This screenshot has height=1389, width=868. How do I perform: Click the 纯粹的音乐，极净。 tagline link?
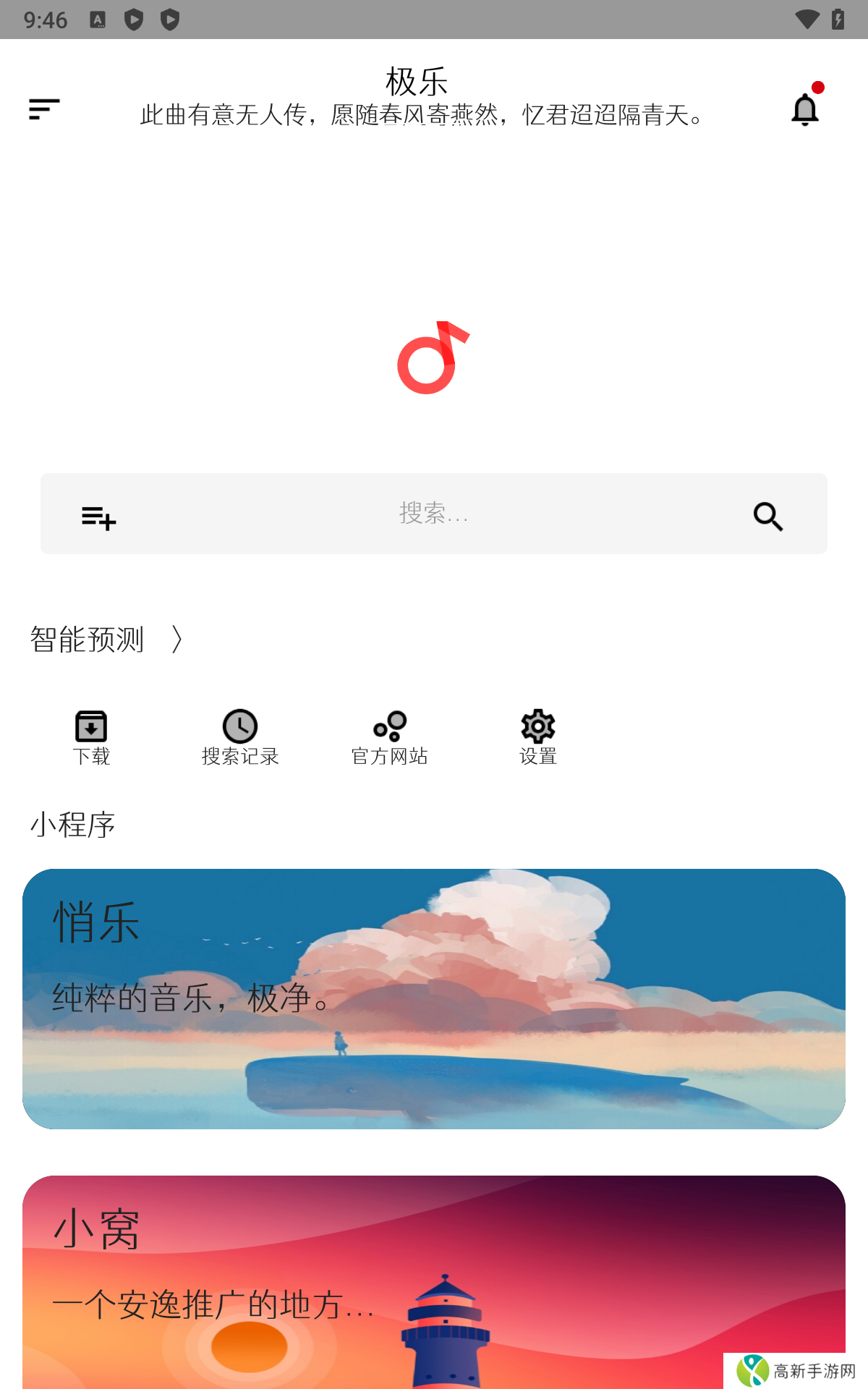click(x=188, y=1001)
